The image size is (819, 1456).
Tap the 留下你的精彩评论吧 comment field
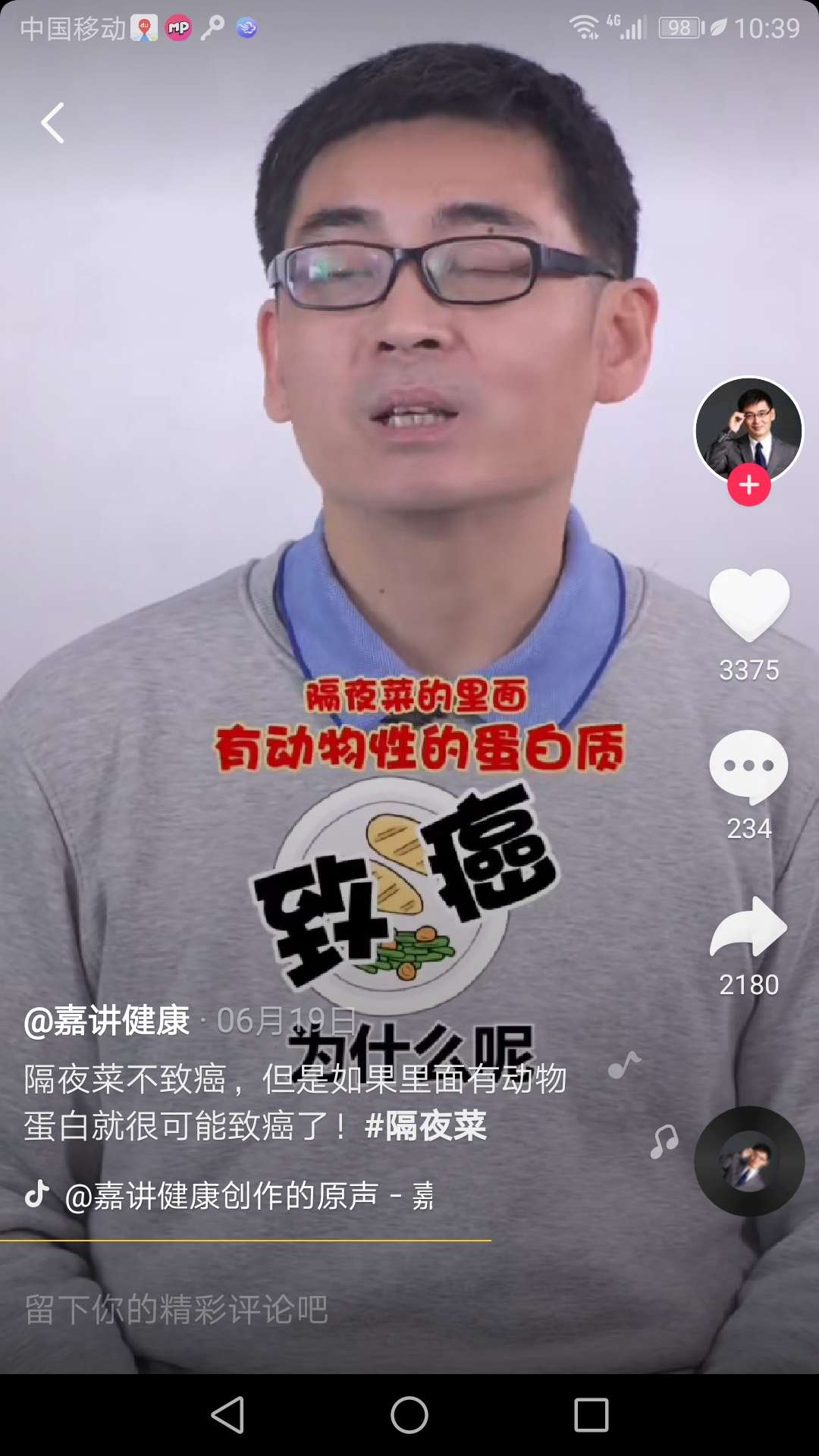point(409,1310)
